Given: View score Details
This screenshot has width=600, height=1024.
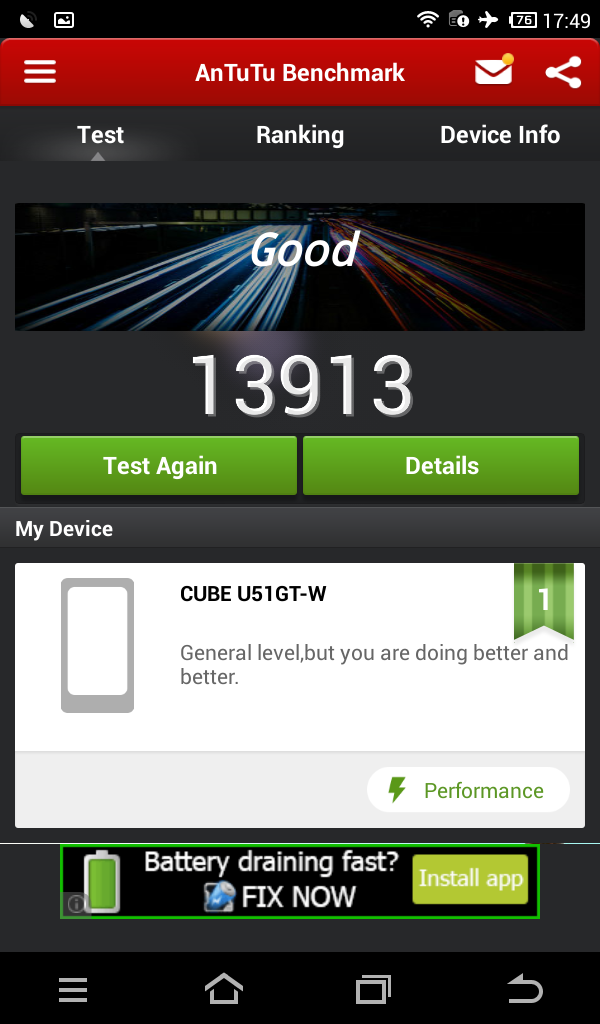Looking at the screenshot, I should [441, 466].
